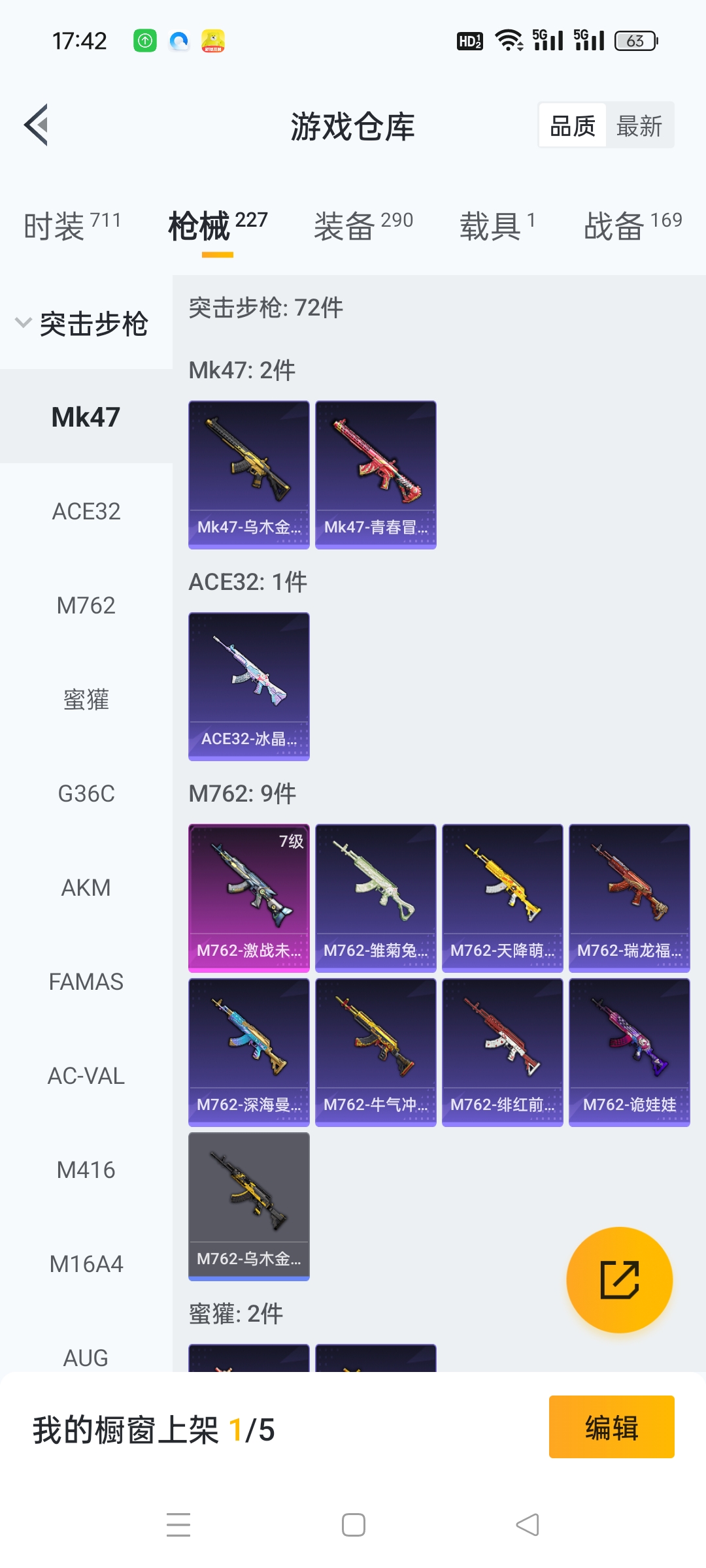Open the 载具 tab

pos(497,226)
